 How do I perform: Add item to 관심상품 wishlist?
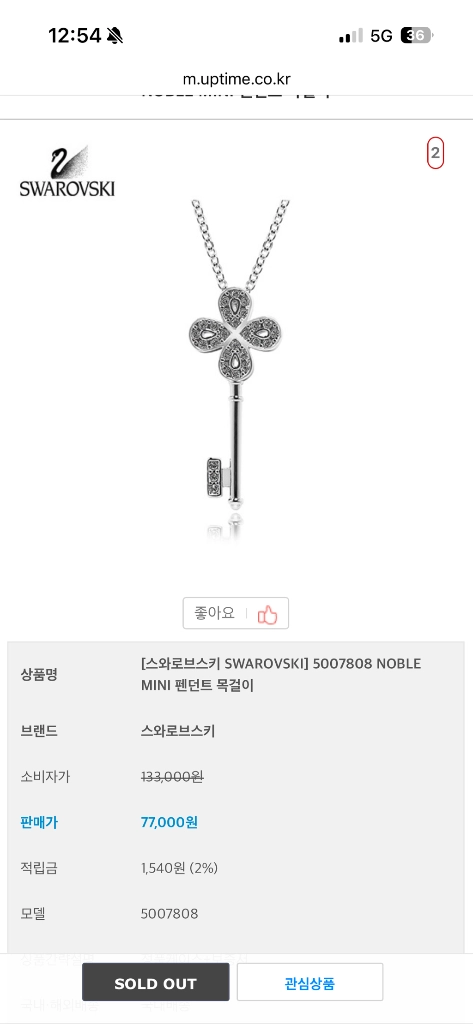click(x=310, y=982)
